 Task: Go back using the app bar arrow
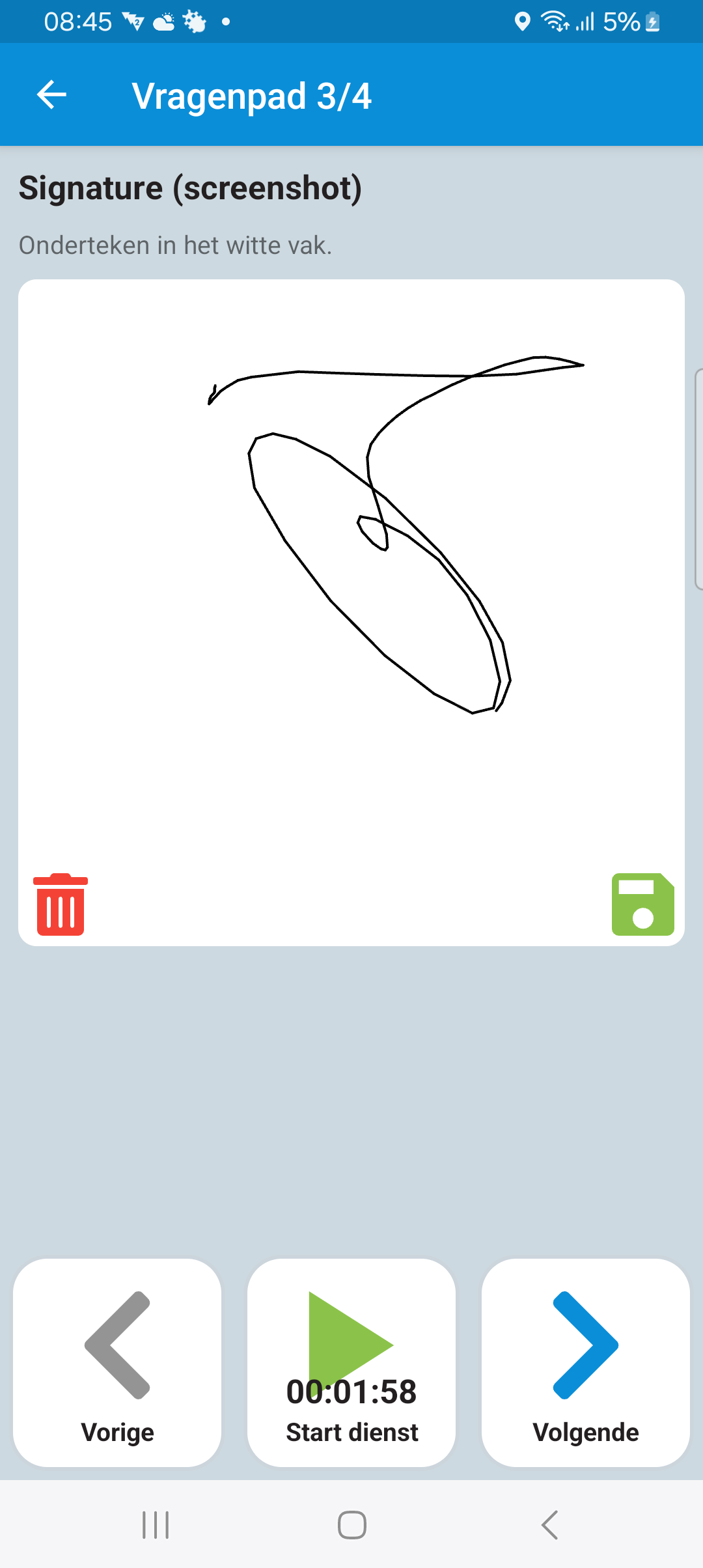click(51, 95)
